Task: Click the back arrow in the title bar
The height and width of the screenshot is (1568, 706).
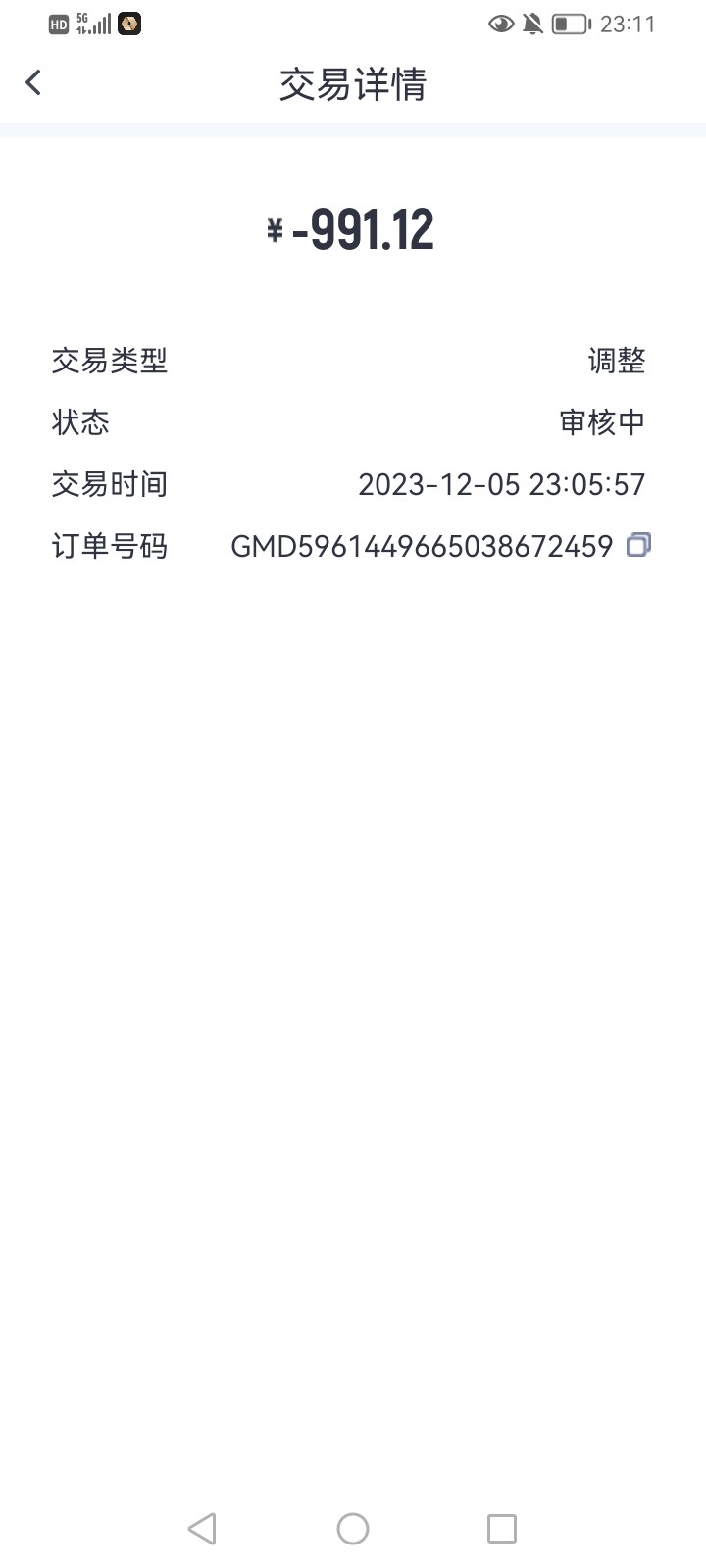Action: [x=33, y=82]
